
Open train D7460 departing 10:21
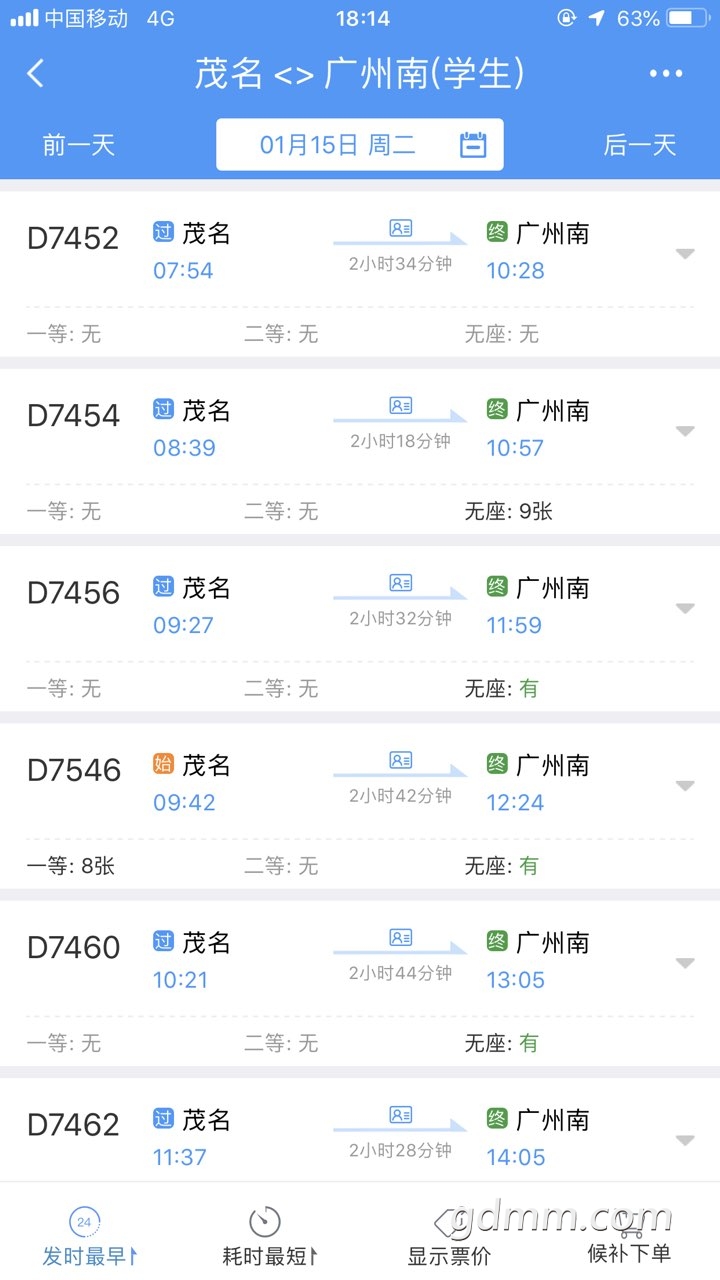pos(360,983)
